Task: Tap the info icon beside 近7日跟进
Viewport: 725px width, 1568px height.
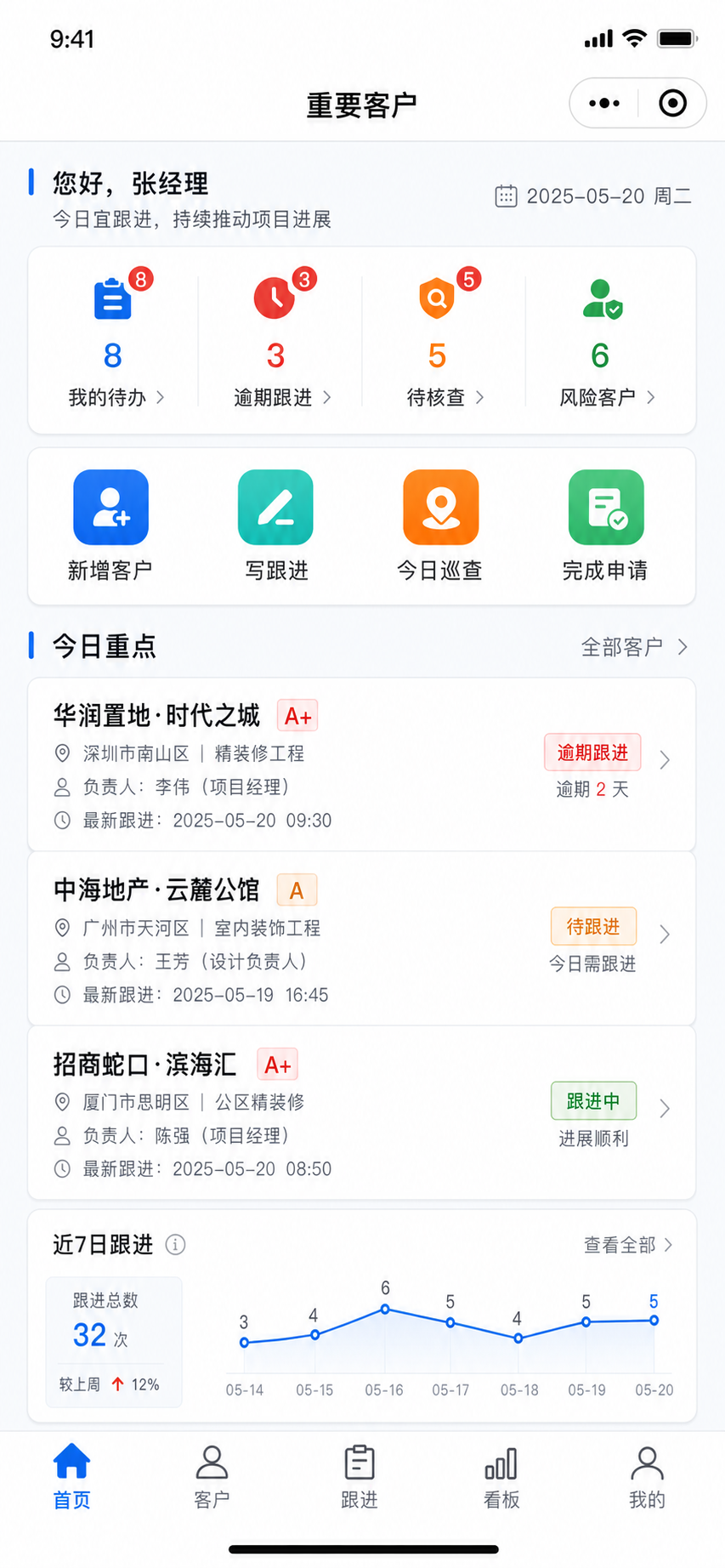Action: [x=175, y=1245]
